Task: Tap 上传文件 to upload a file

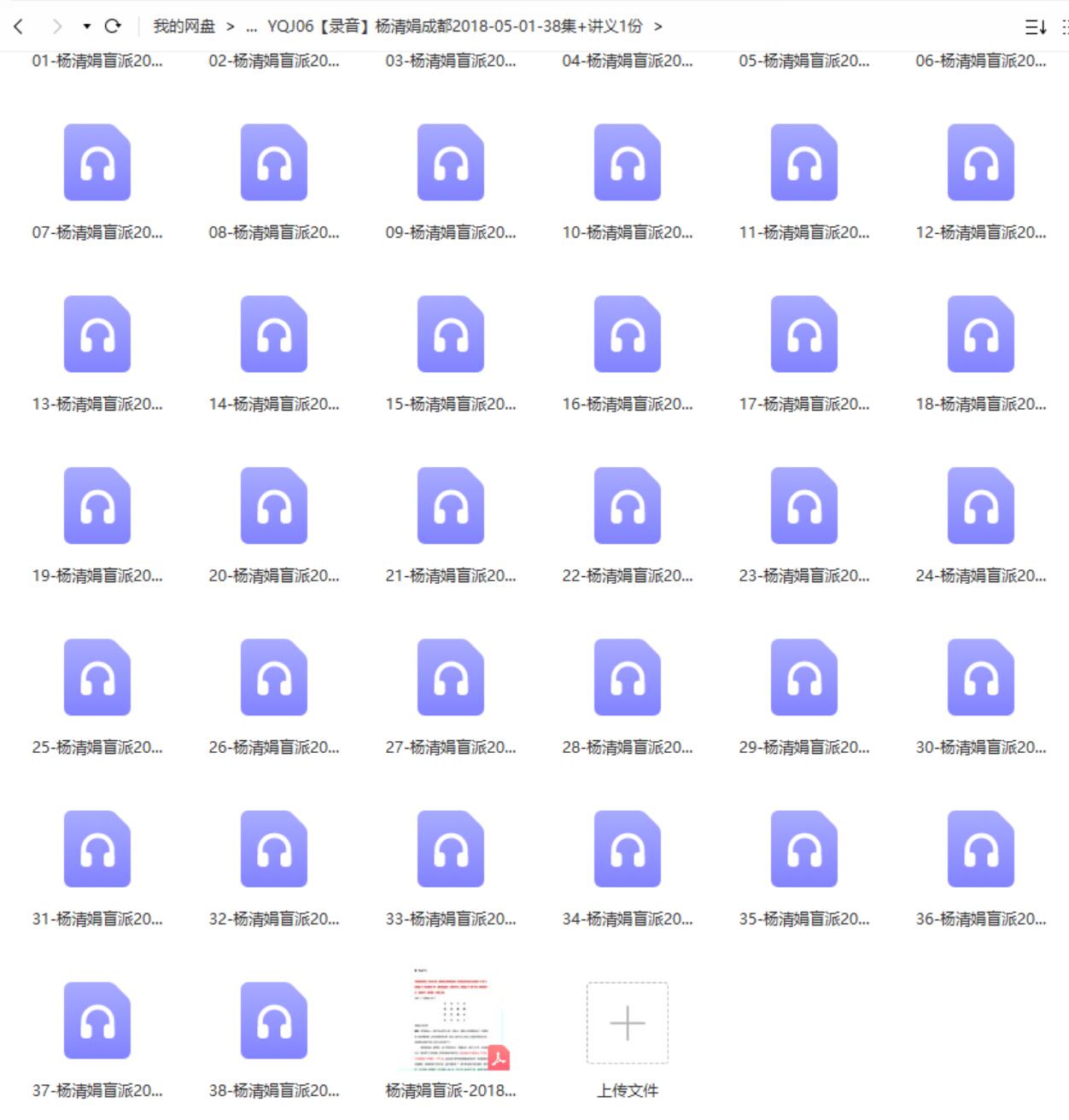Action: coord(628,1023)
